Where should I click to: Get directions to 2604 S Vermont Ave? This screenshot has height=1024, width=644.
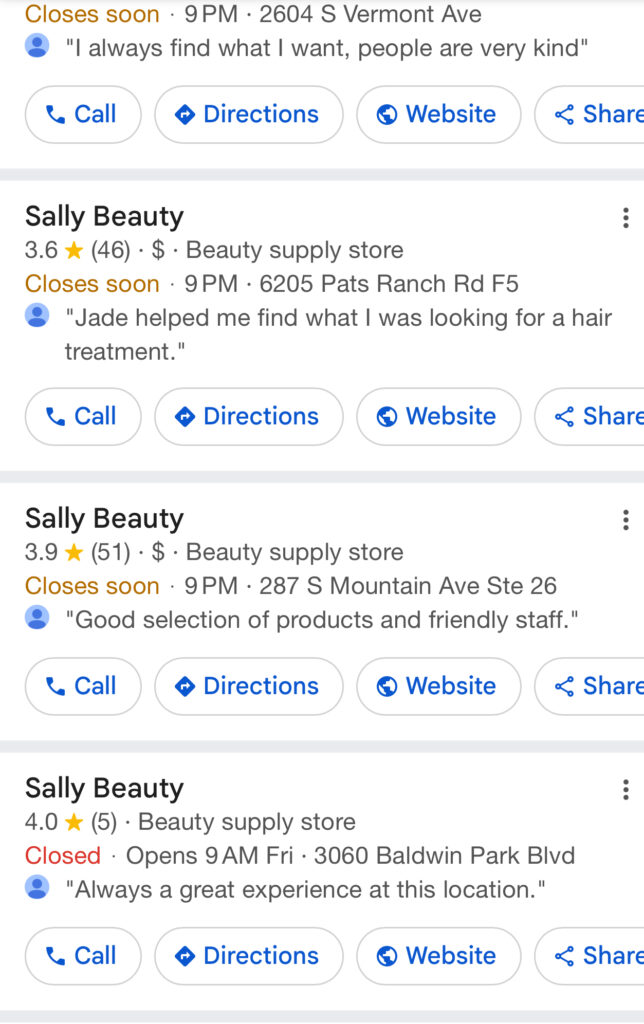coord(248,115)
